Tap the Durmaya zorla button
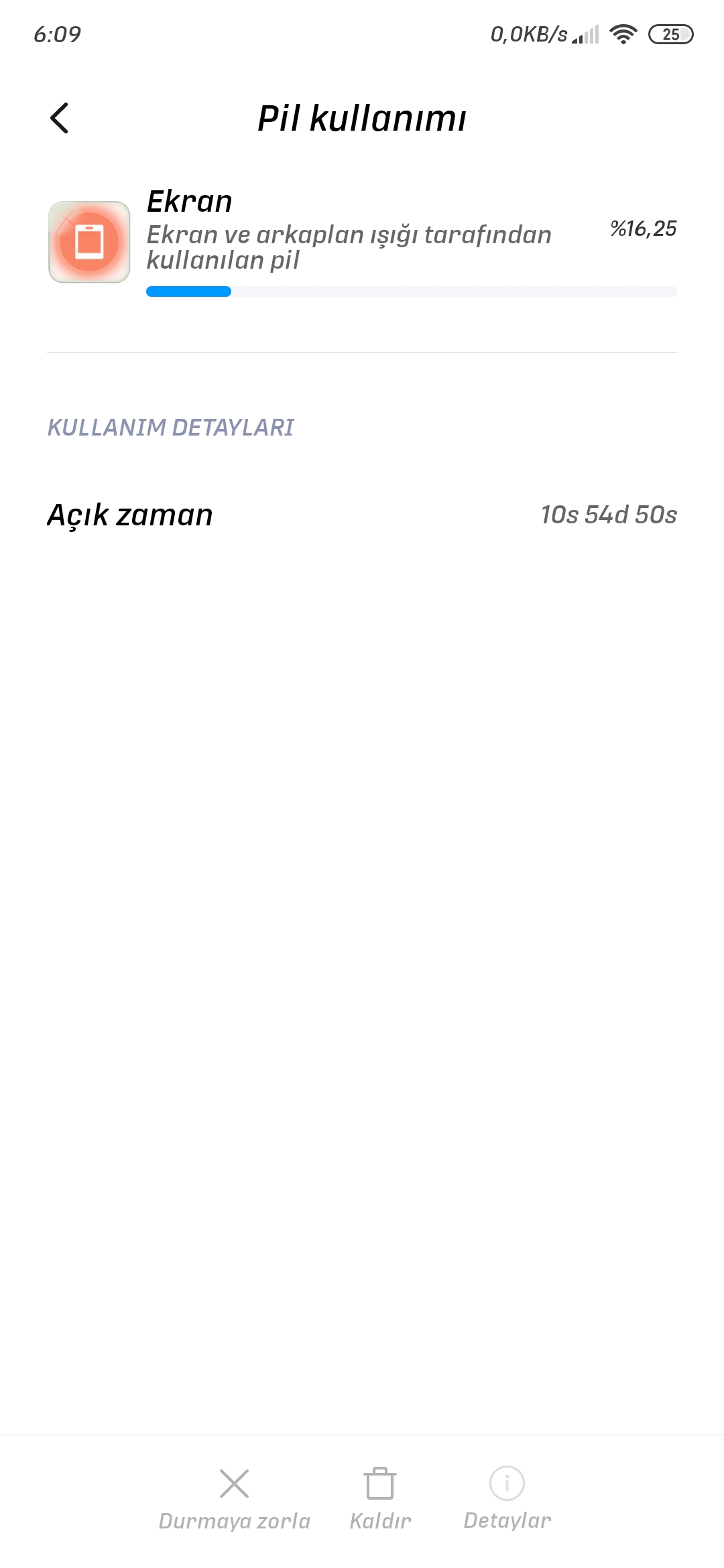 click(234, 1499)
